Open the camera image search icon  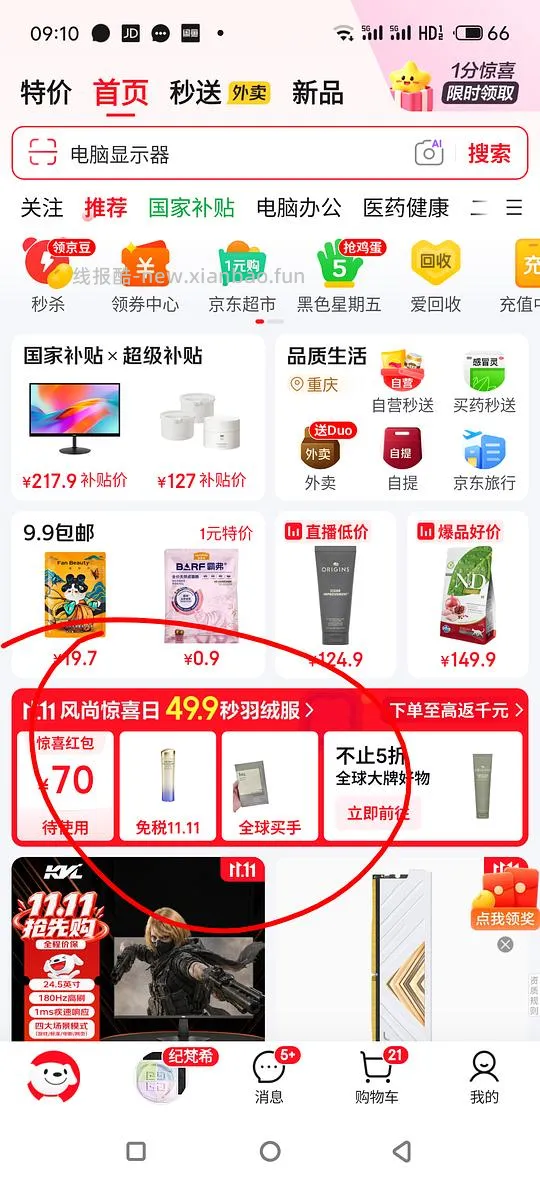click(x=429, y=153)
